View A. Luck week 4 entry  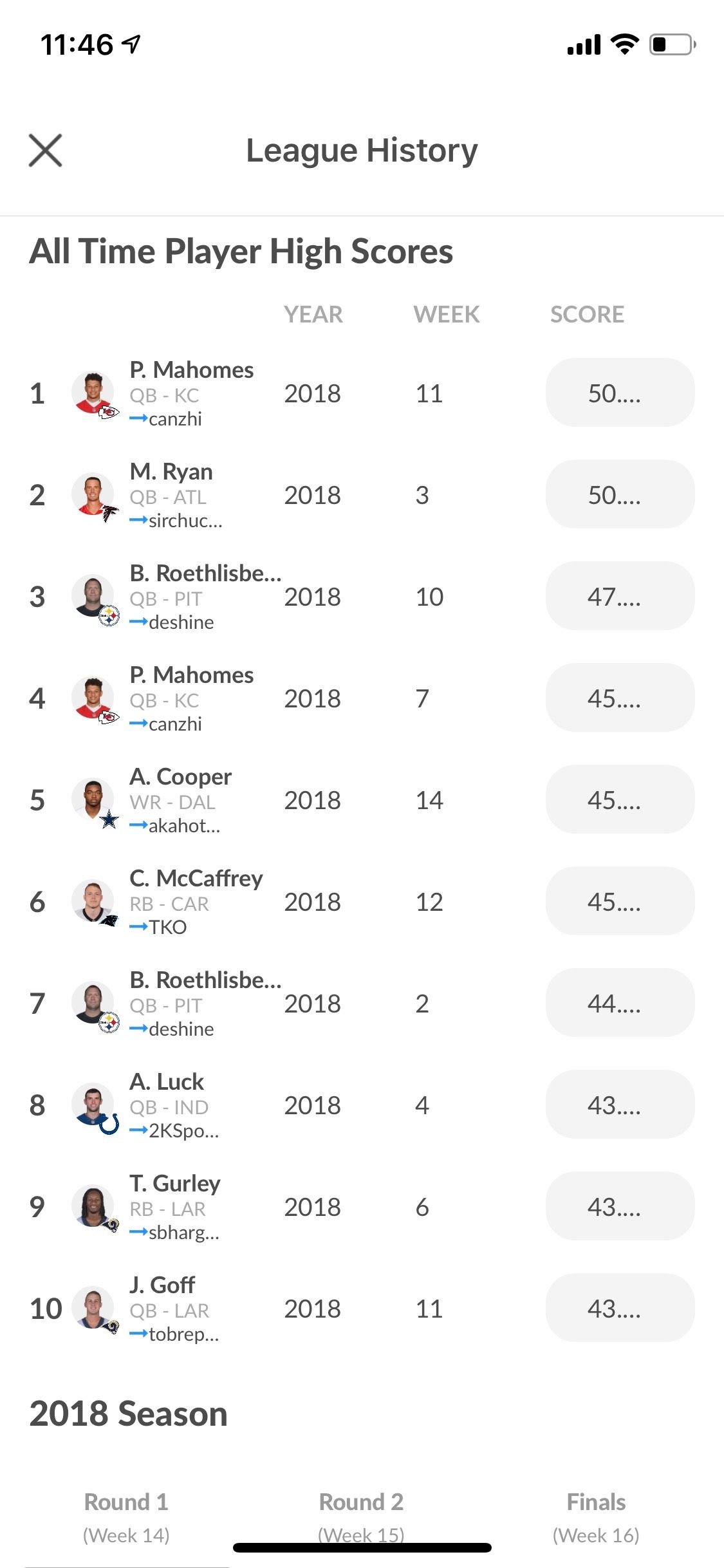point(360,1105)
